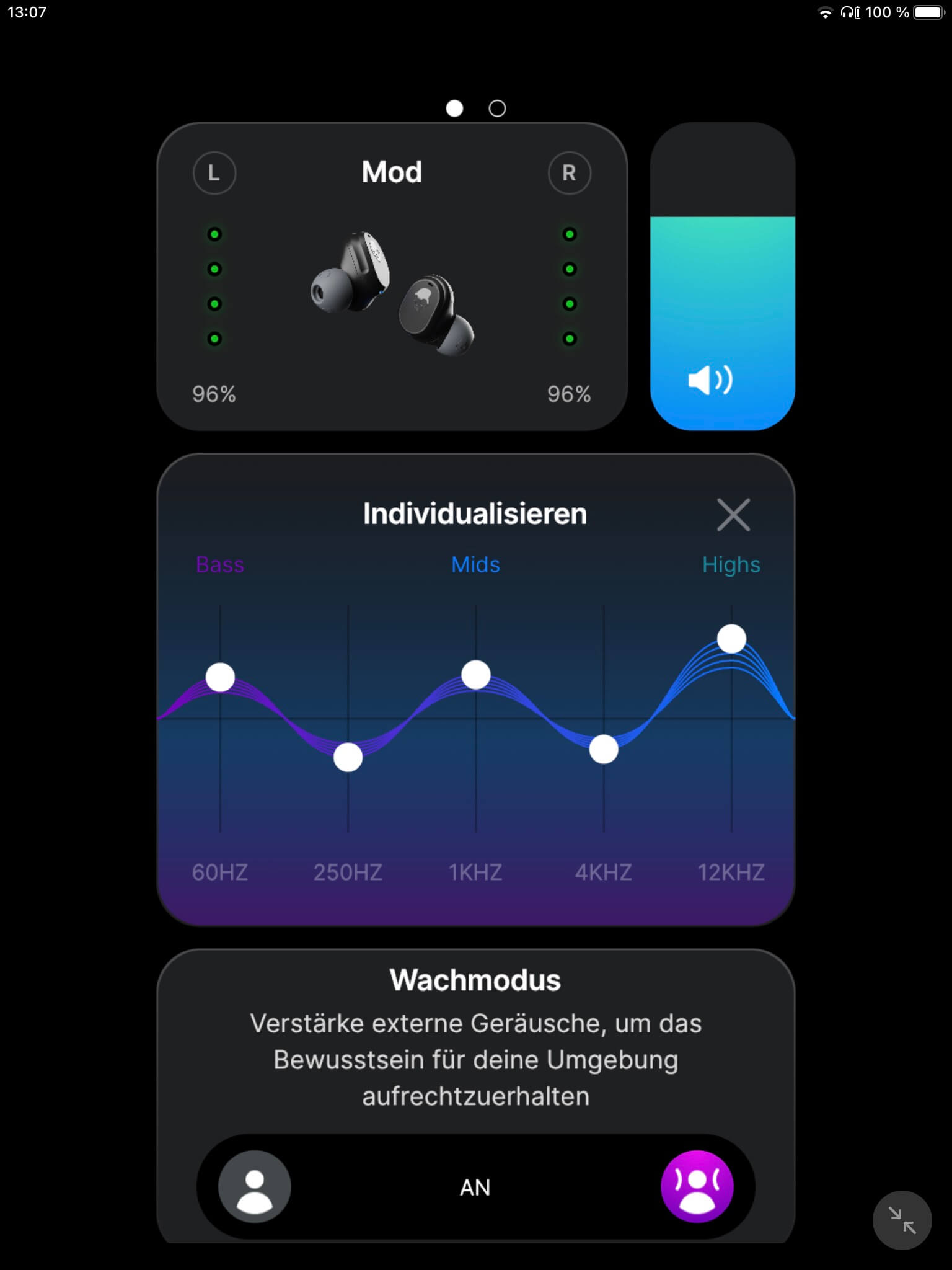This screenshot has width=952, height=1270.
Task: Select the 4KHZ equalizer handle
Action: (604, 750)
